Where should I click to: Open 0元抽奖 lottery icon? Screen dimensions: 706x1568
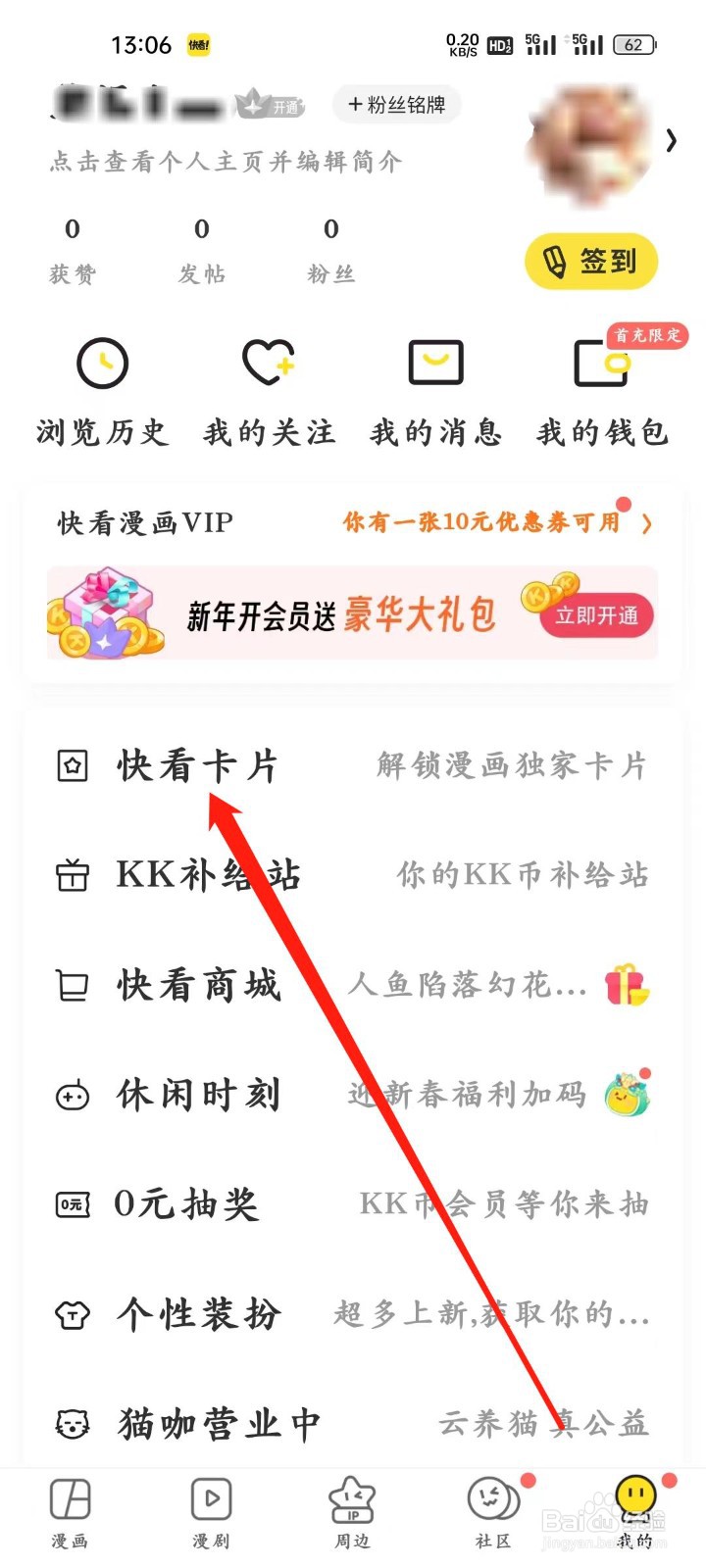tap(72, 1205)
